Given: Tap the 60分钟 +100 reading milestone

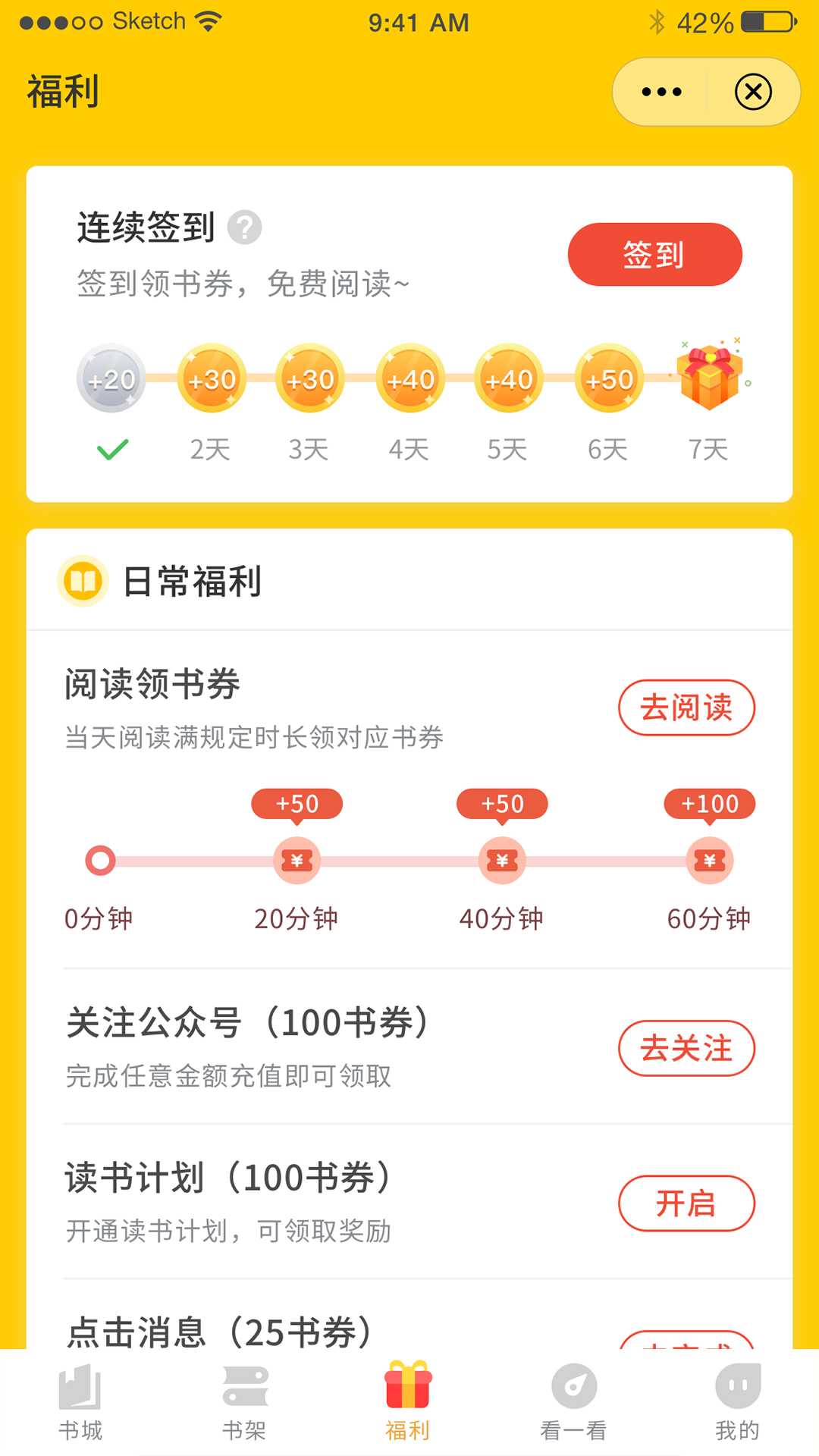Looking at the screenshot, I should (x=709, y=861).
